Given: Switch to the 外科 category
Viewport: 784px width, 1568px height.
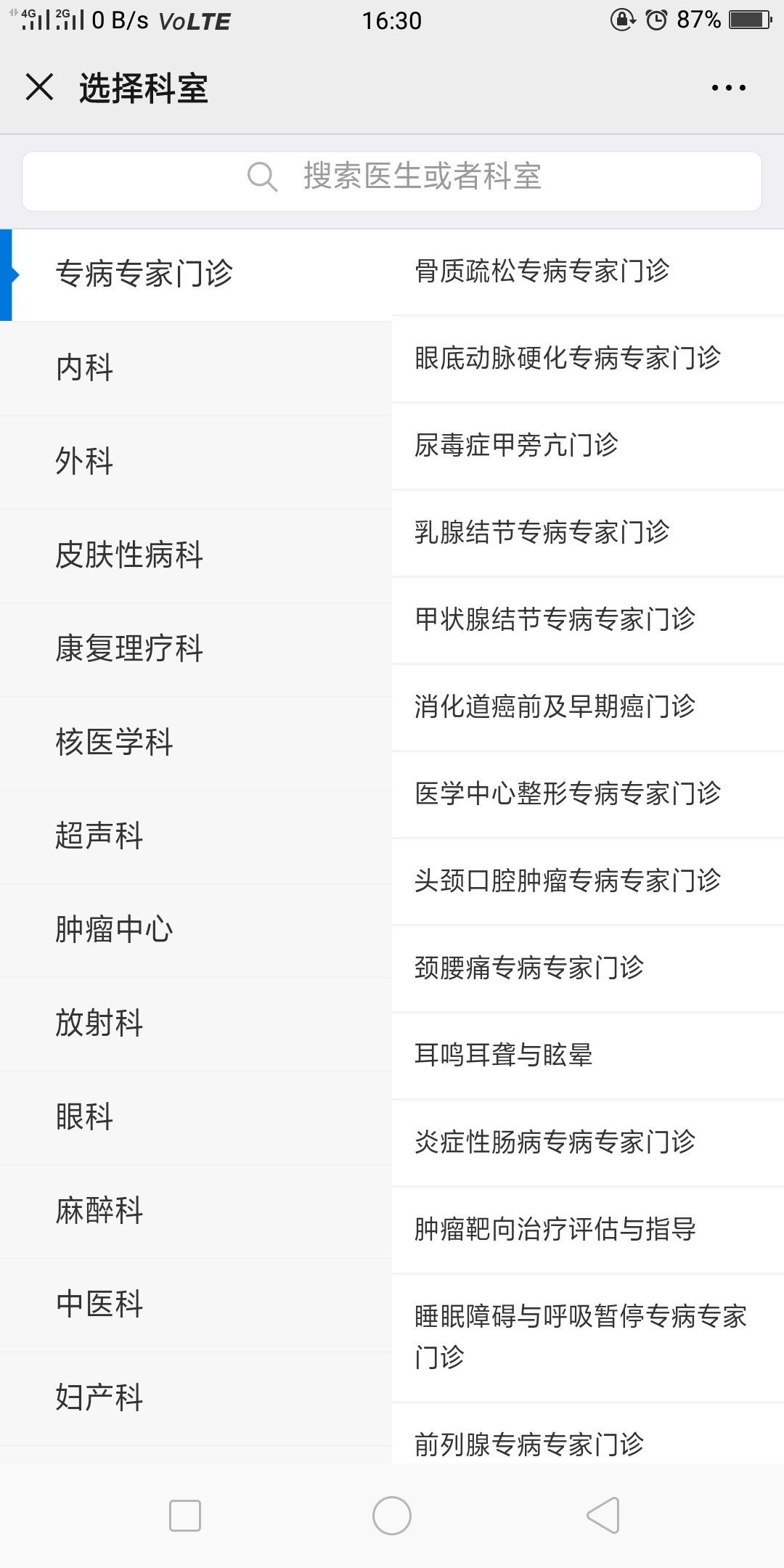Looking at the screenshot, I should point(196,462).
